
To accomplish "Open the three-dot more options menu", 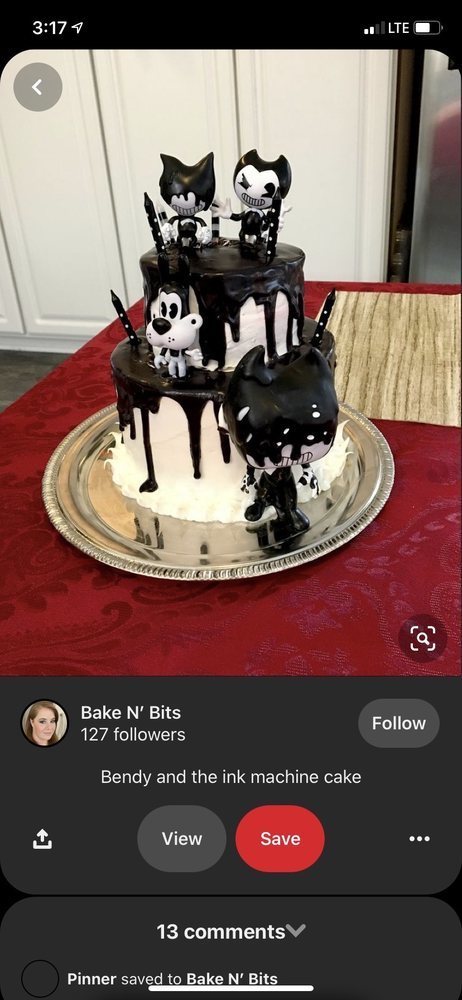I will pyautogui.click(x=419, y=839).
